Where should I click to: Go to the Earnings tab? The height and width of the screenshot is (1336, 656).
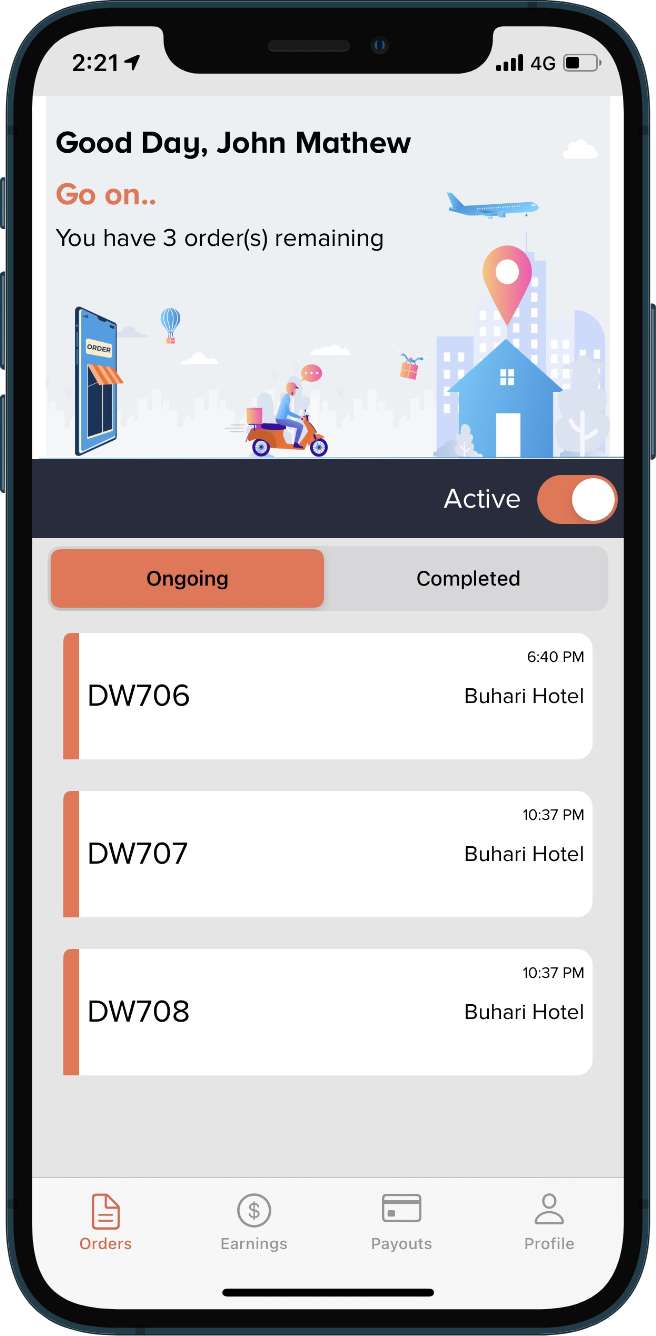tap(254, 1222)
